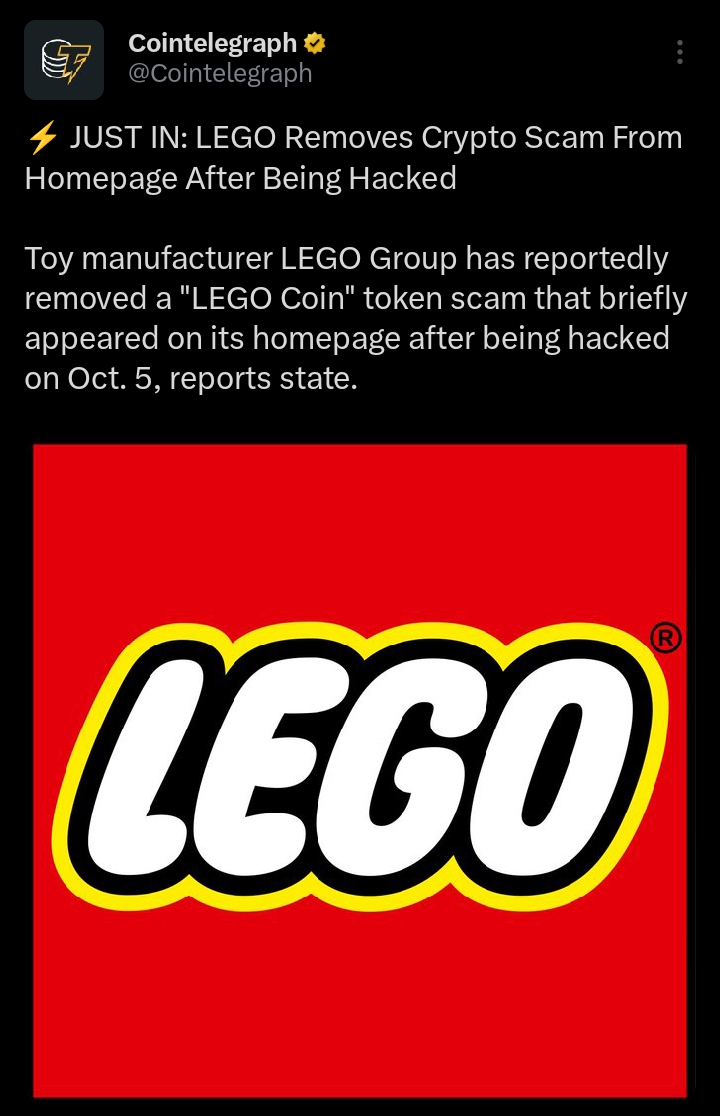Open the LEGO image in the tweet
Viewport: 720px width, 1116px height.
point(360,770)
